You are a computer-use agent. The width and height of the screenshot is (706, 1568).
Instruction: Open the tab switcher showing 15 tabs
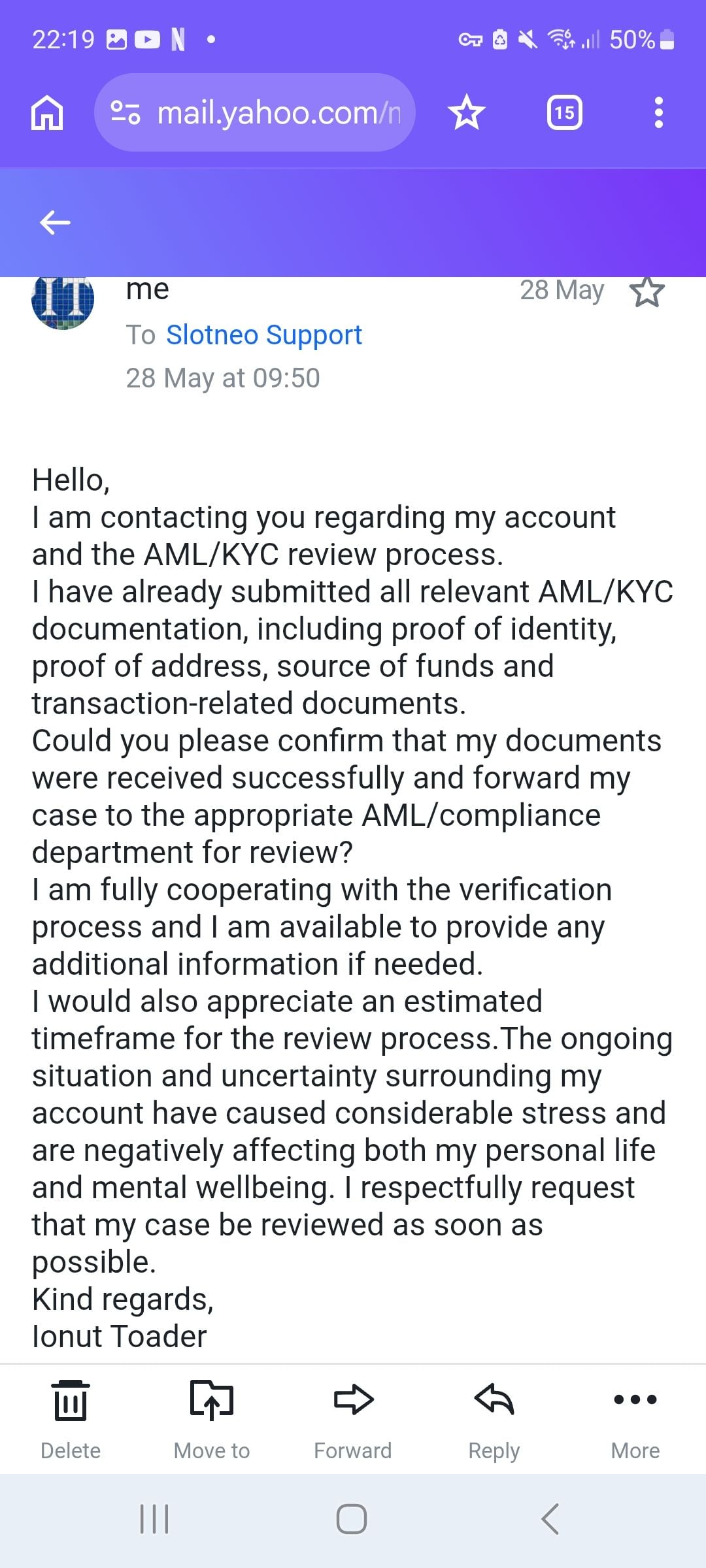coord(564,112)
